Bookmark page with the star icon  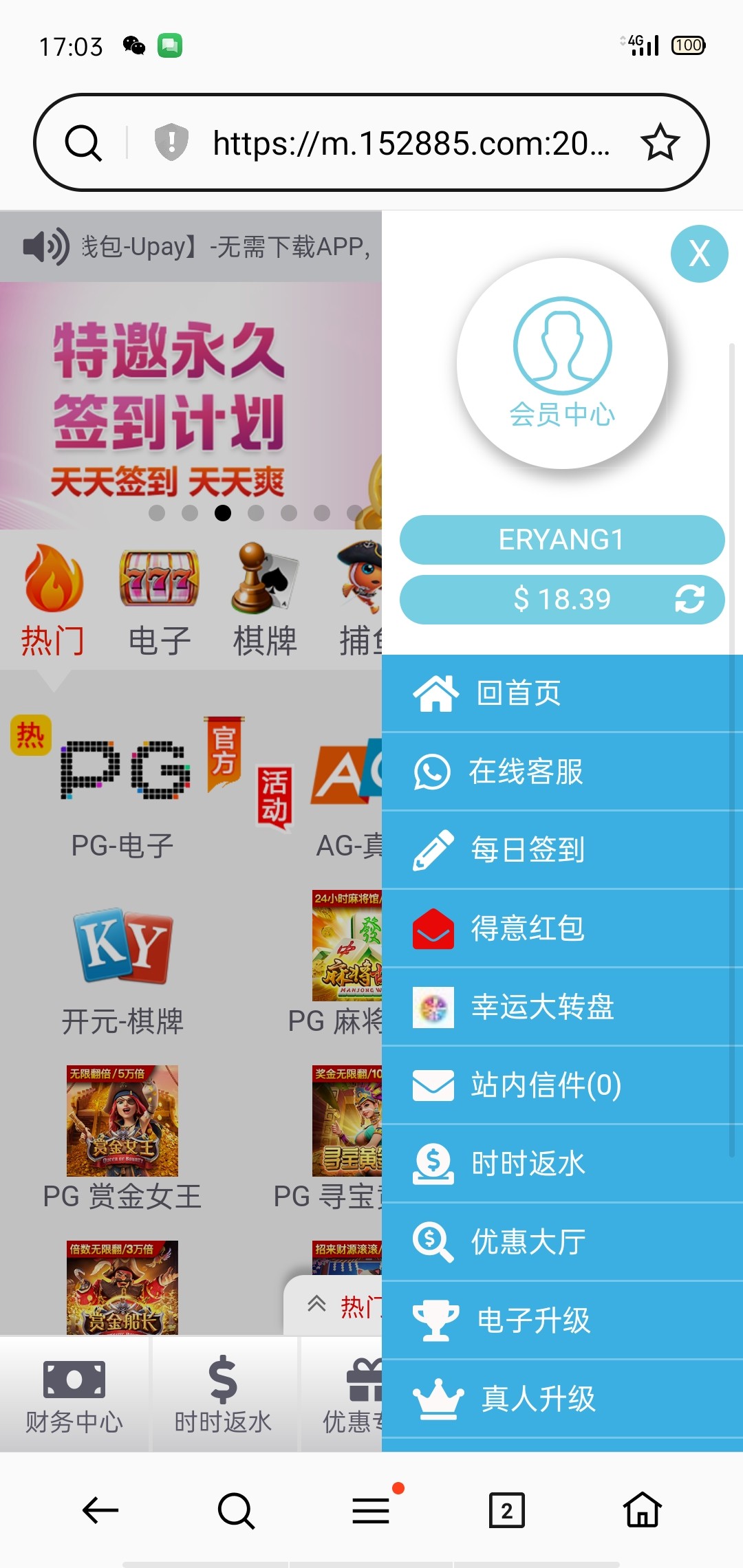coord(660,142)
